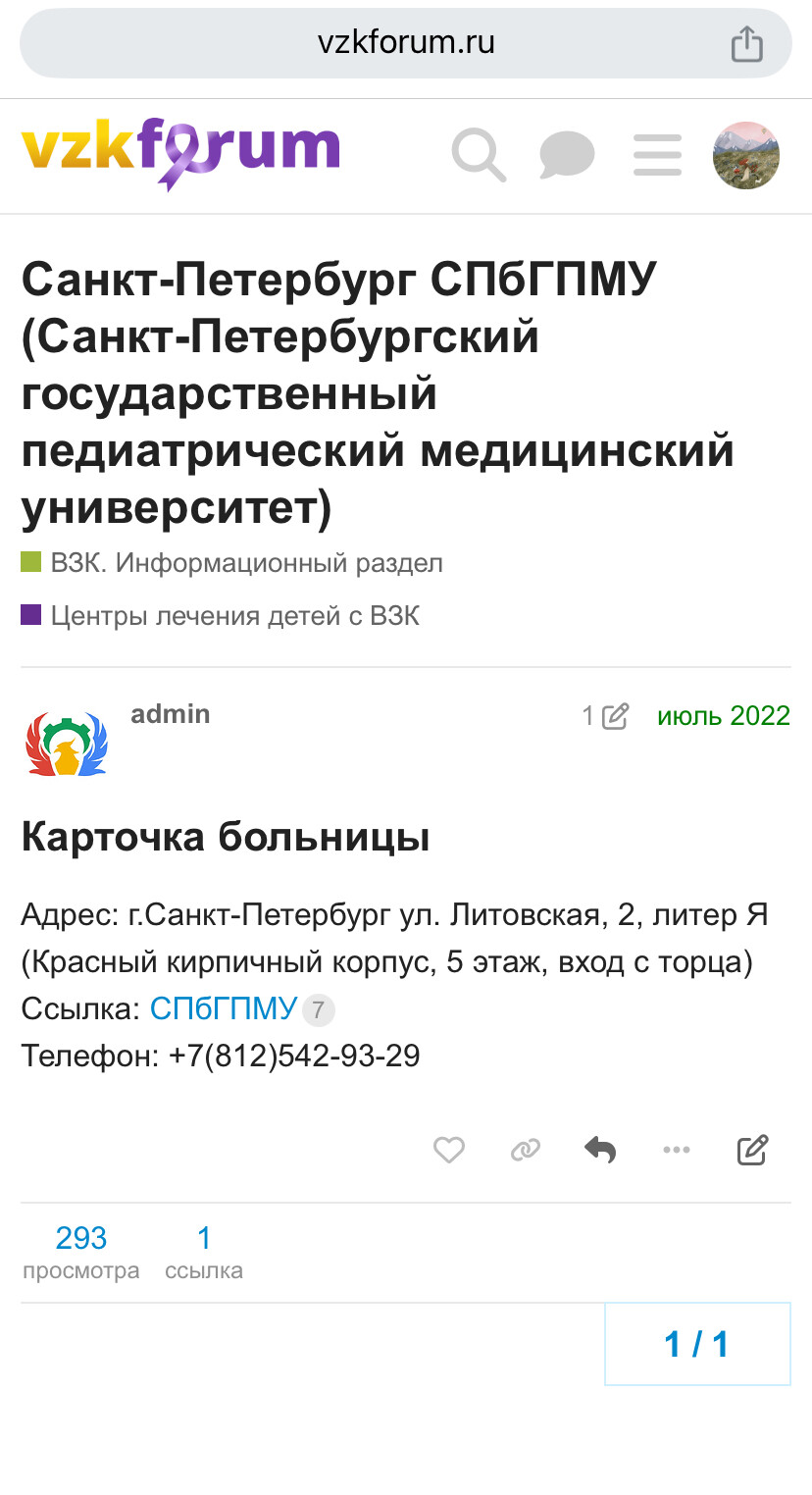Open the июль 2022 post date link
The width and height of the screenshot is (812, 1495).
723,716
